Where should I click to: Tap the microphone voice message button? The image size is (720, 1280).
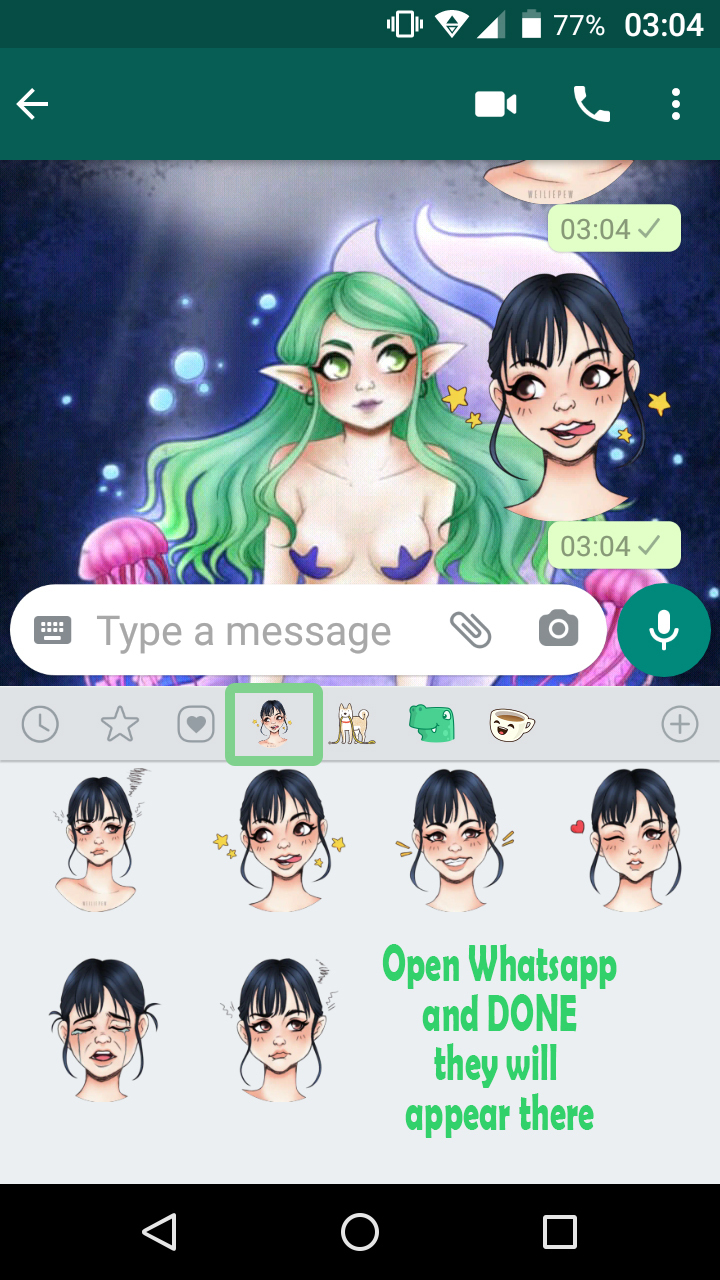[664, 630]
